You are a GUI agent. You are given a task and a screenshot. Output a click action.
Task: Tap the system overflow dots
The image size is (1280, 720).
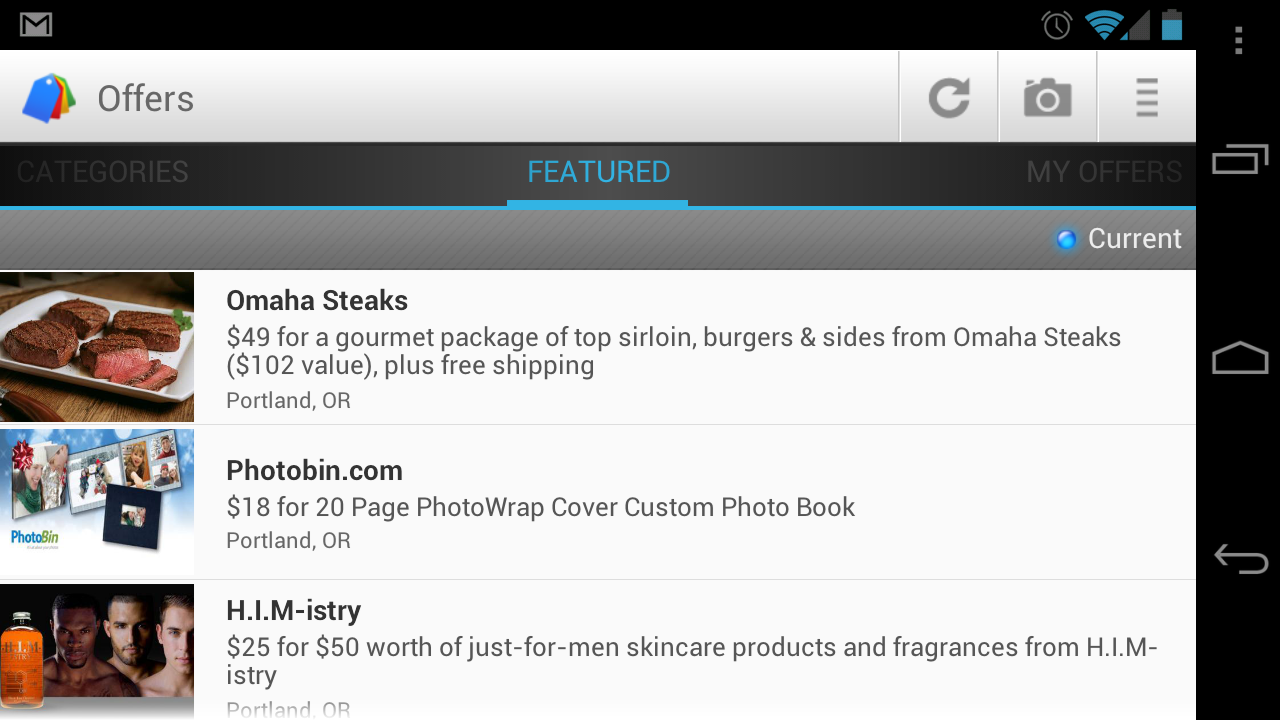(1238, 40)
